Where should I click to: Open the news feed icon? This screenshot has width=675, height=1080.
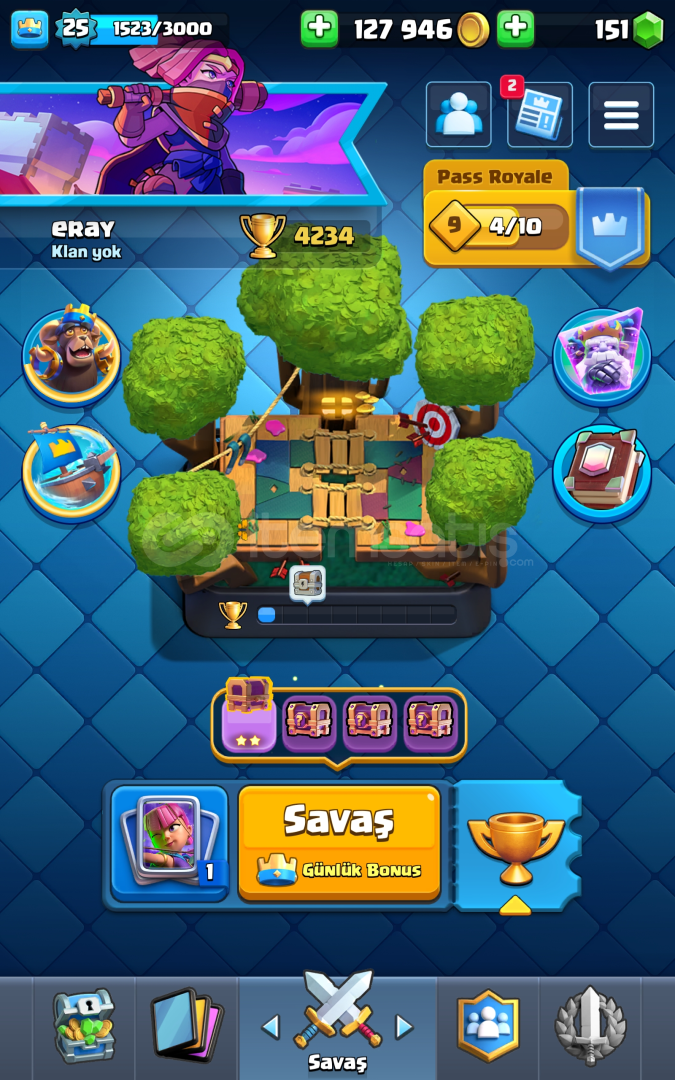pos(539,115)
